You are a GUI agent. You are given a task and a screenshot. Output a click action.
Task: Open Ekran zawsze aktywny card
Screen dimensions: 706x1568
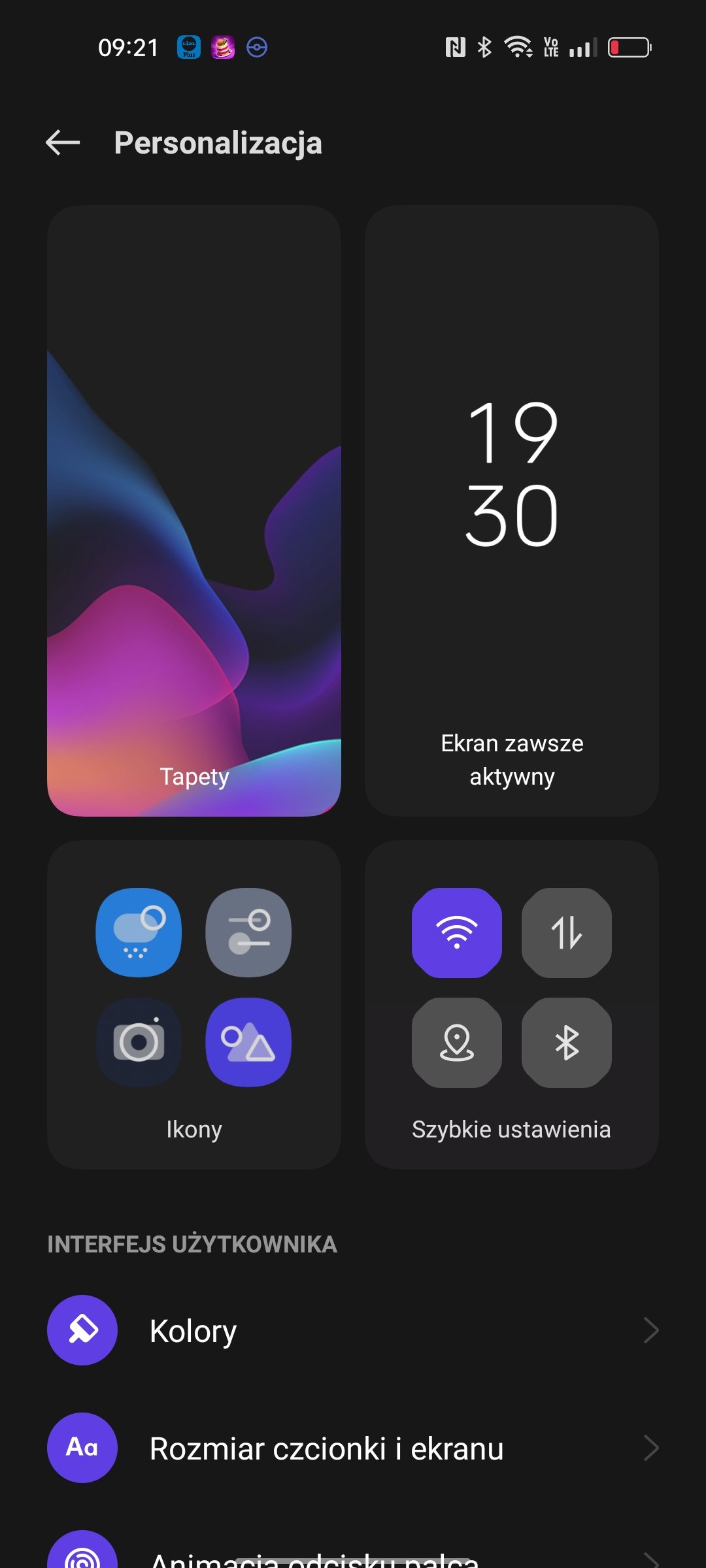512,511
